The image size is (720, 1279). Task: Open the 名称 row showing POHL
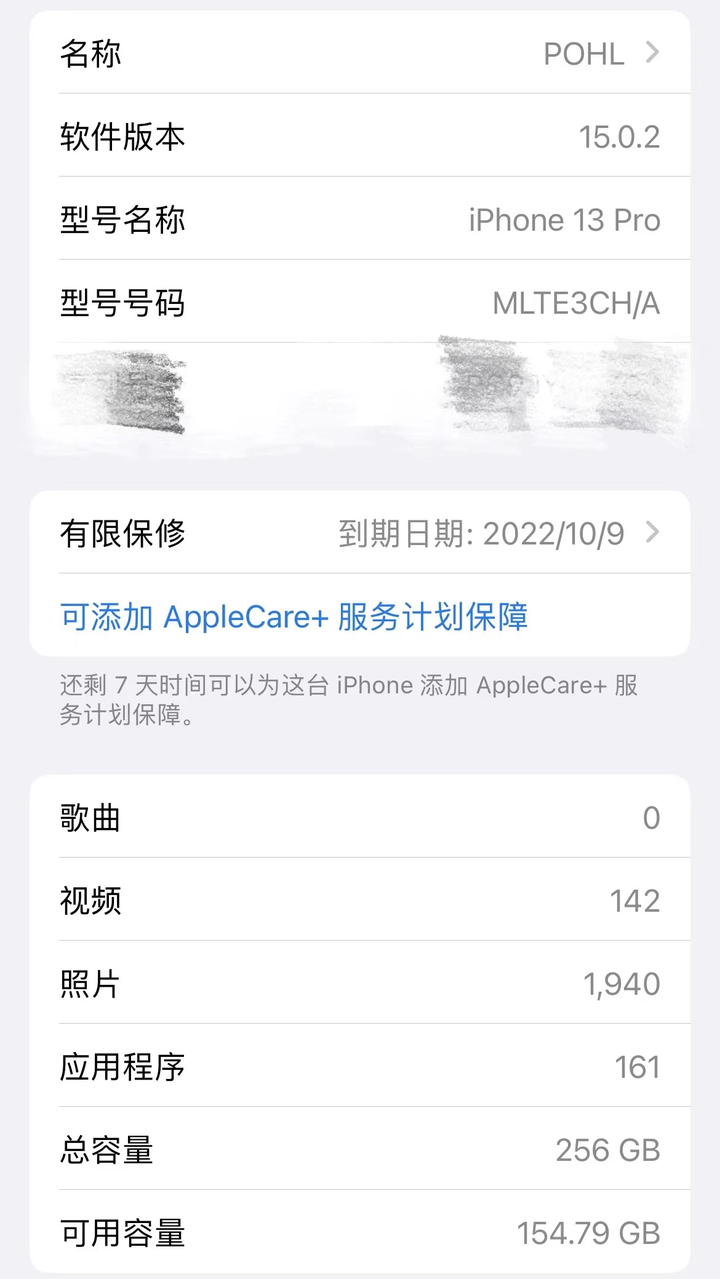tap(360, 53)
